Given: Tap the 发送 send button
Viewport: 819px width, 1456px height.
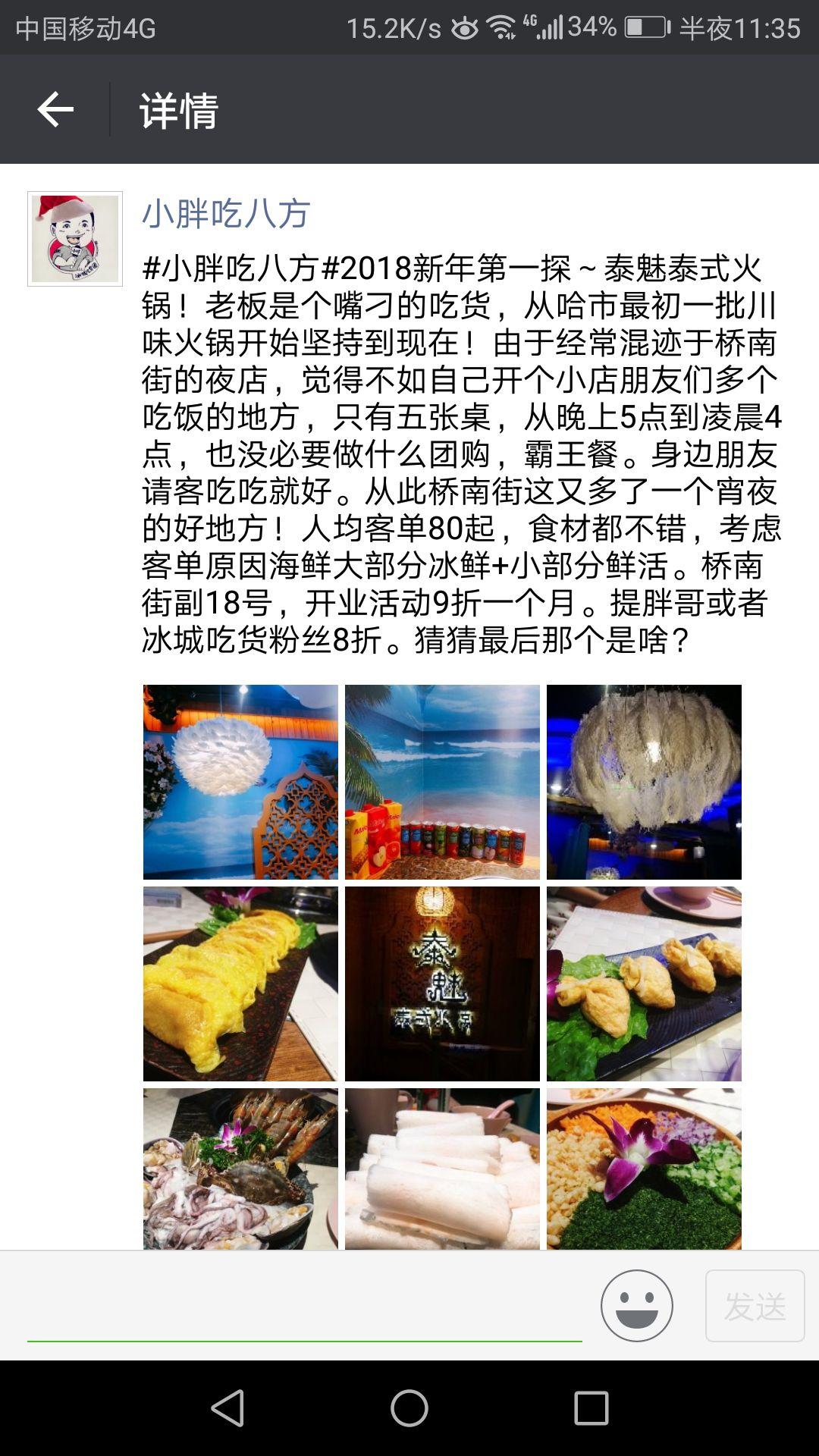Looking at the screenshot, I should 755,1306.
